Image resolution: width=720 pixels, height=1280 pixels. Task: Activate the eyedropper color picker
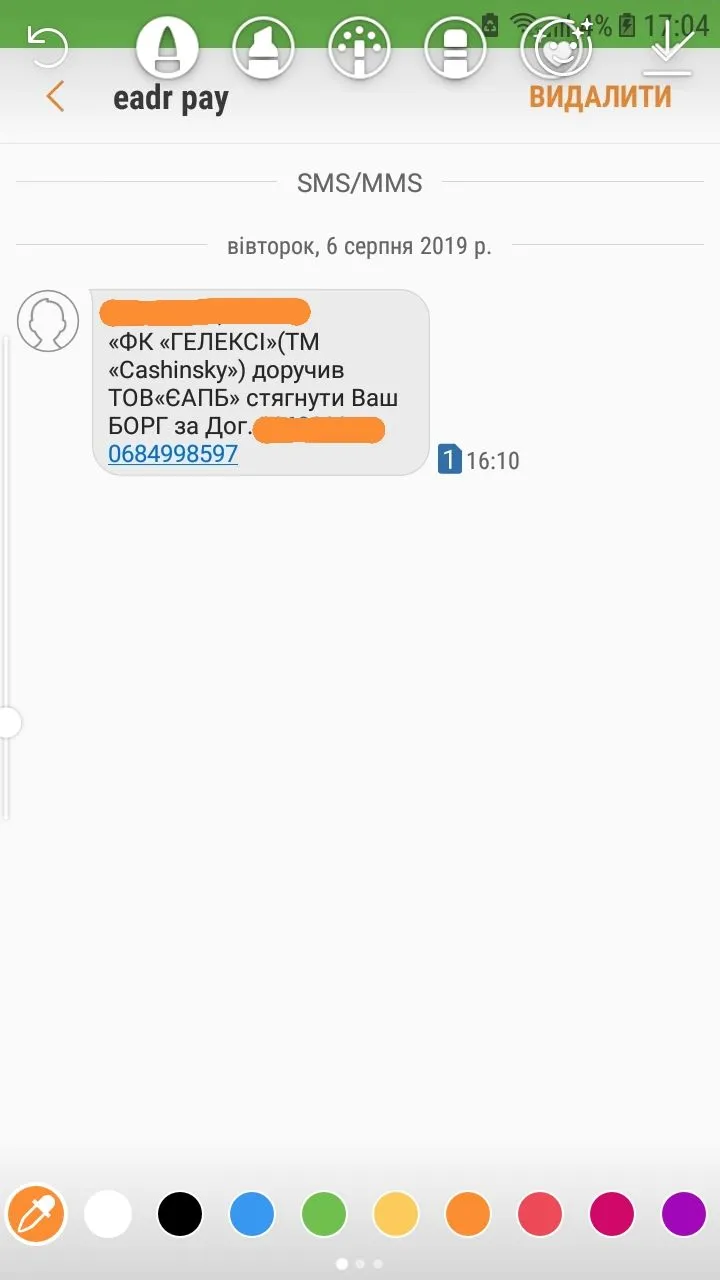[36, 1215]
